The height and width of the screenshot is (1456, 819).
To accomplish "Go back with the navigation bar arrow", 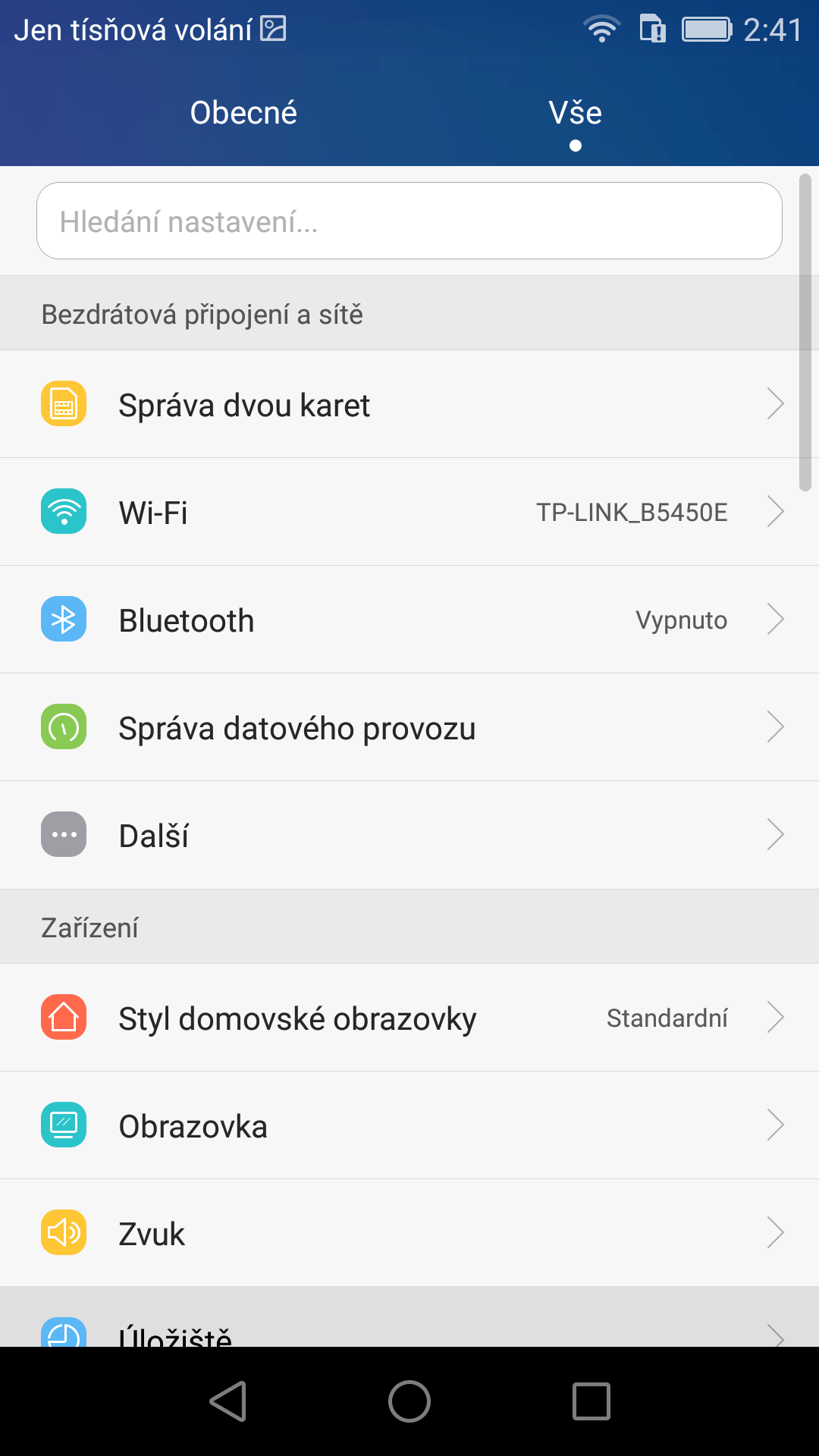I will pyautogui.click(x=228, y=1401).
